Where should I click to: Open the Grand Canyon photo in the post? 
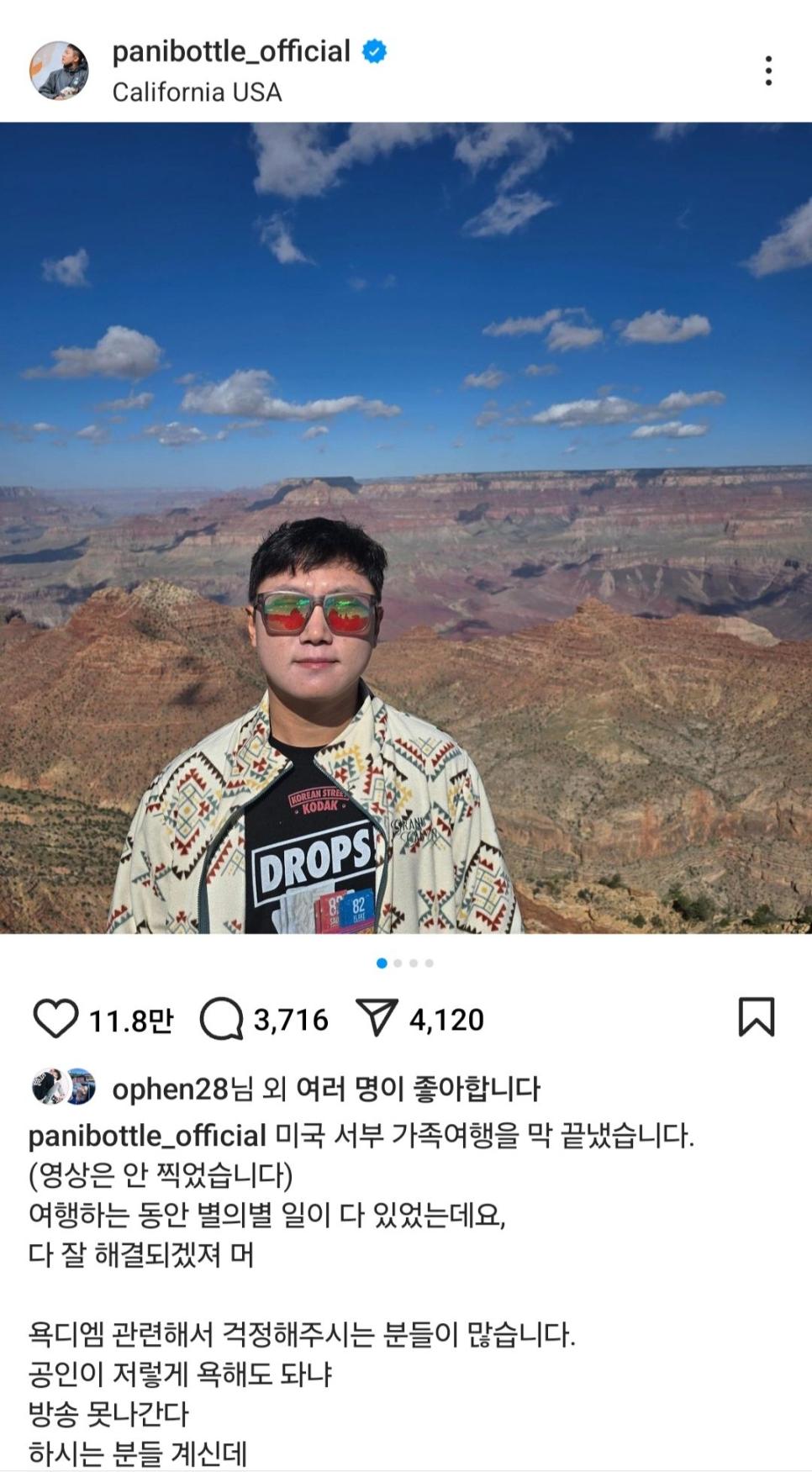pos(406,528)
